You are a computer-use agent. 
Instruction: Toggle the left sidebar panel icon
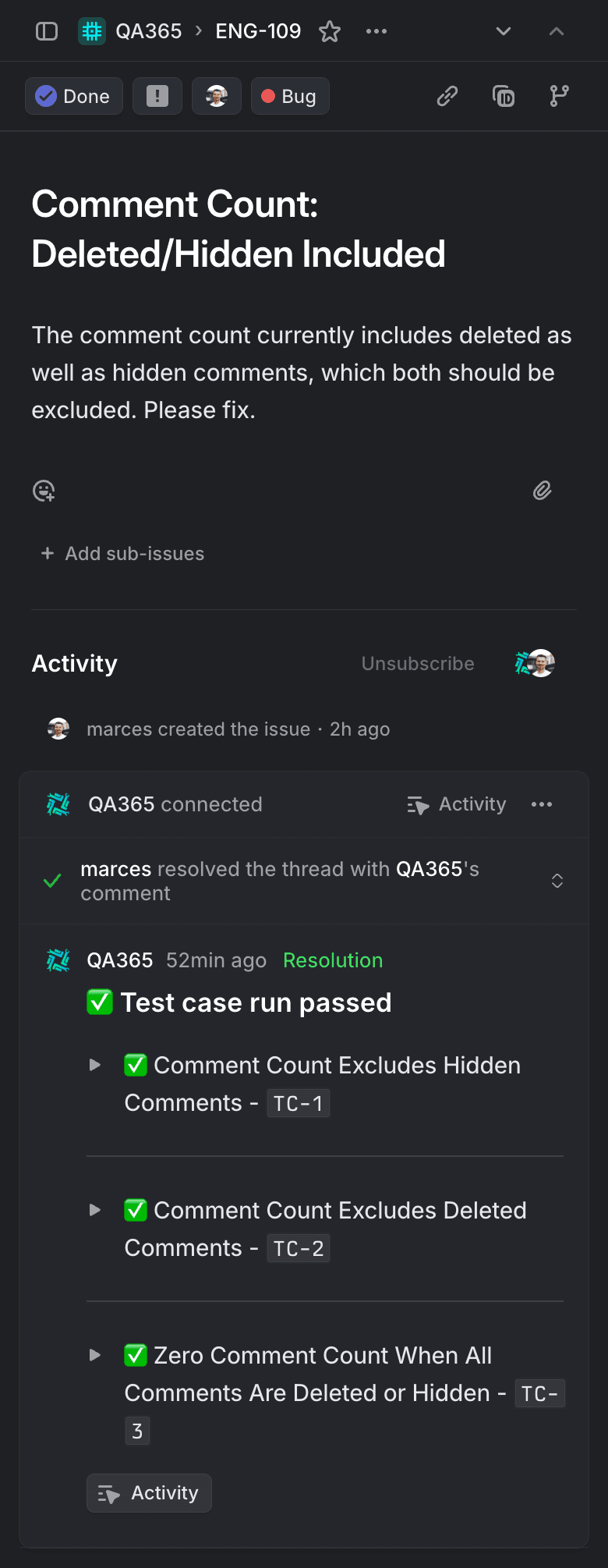[47, 31]
